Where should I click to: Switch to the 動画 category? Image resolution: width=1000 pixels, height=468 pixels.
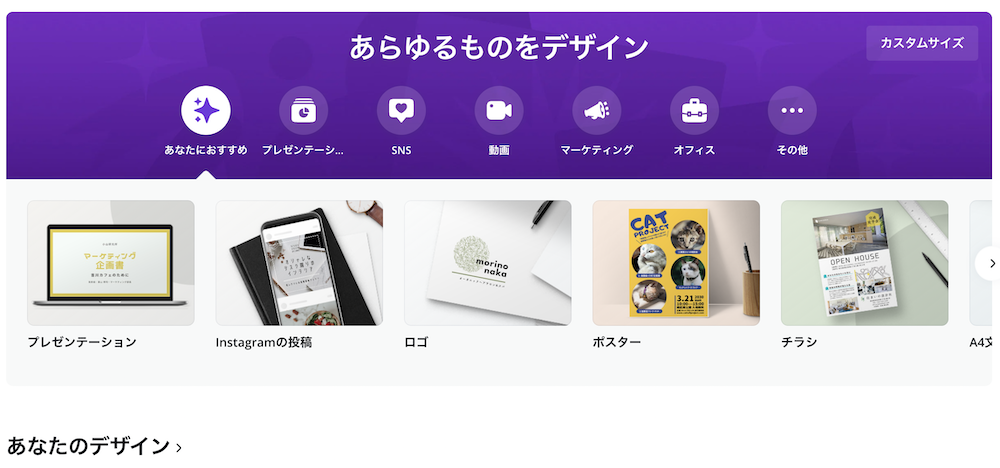click(x=499, y=111)
